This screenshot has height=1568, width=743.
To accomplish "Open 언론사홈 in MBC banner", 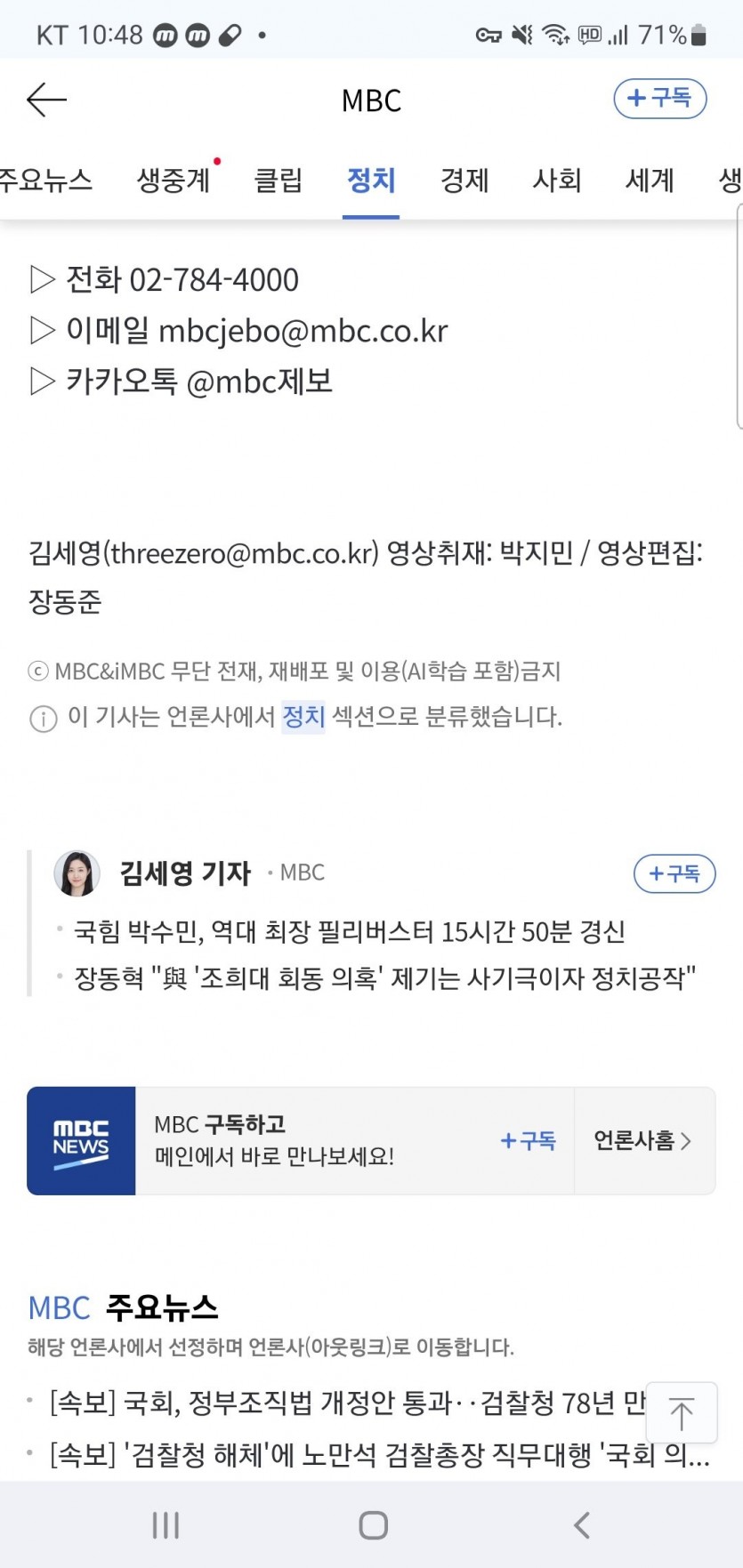I will [642, 1140].
